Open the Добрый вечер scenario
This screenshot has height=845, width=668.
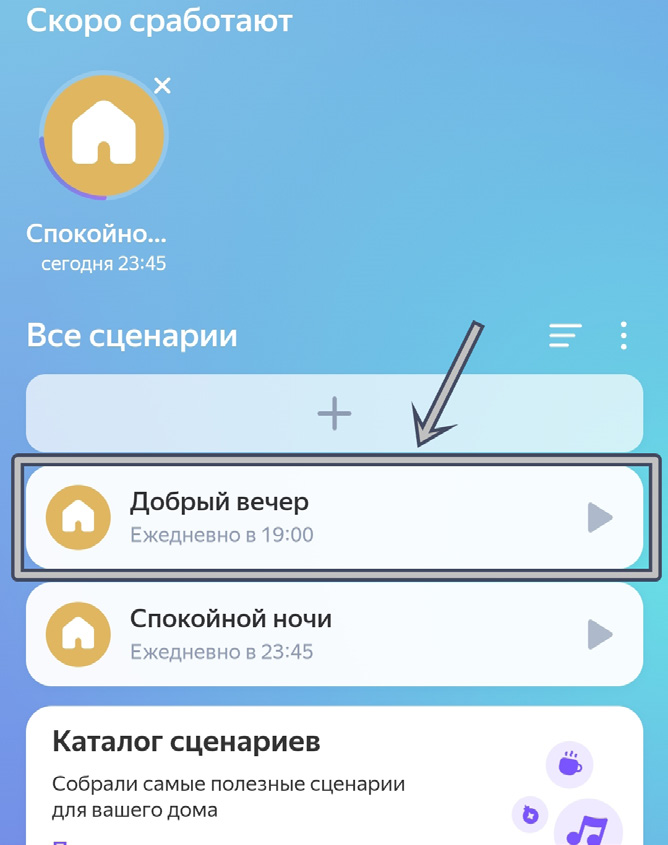tap(300, 517)
